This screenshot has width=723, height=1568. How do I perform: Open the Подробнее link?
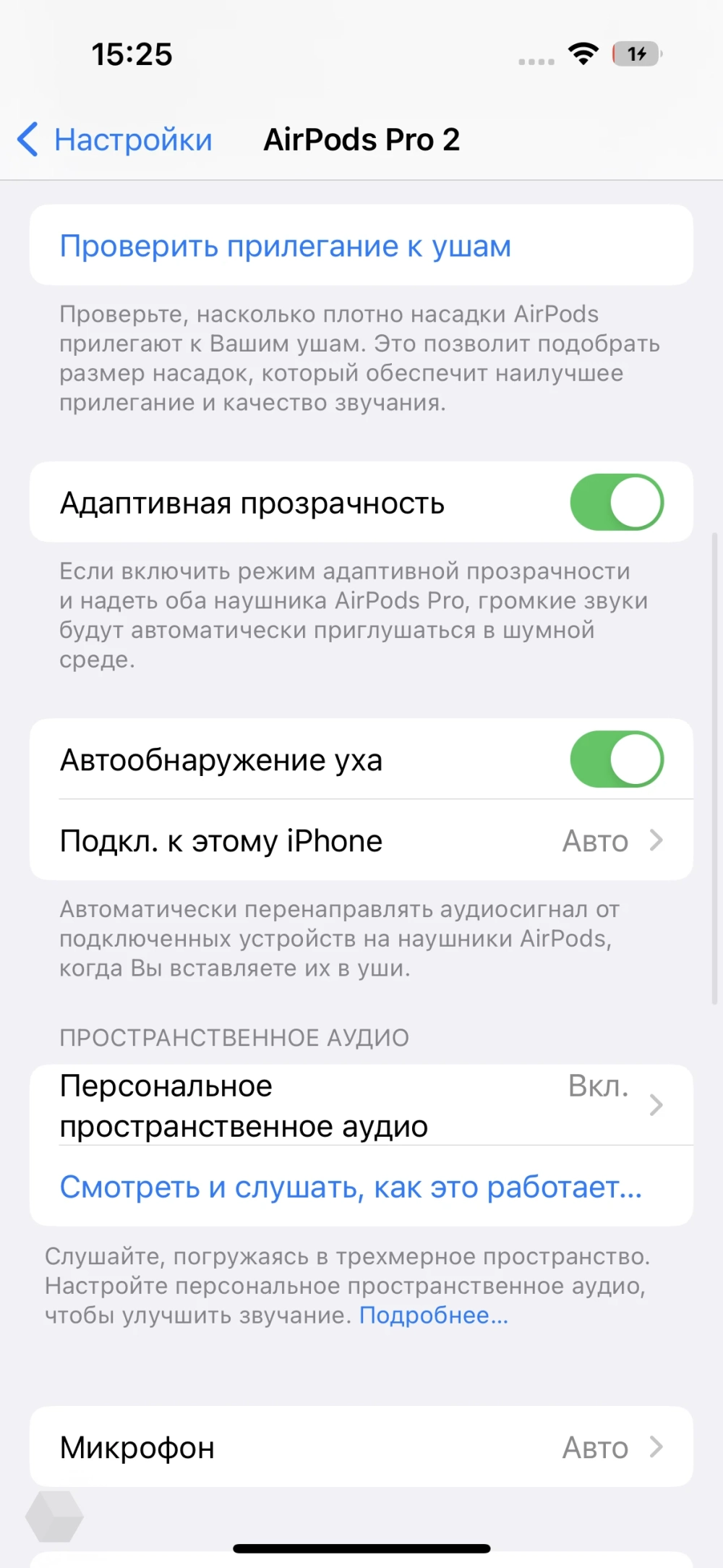coord(434,1315)
